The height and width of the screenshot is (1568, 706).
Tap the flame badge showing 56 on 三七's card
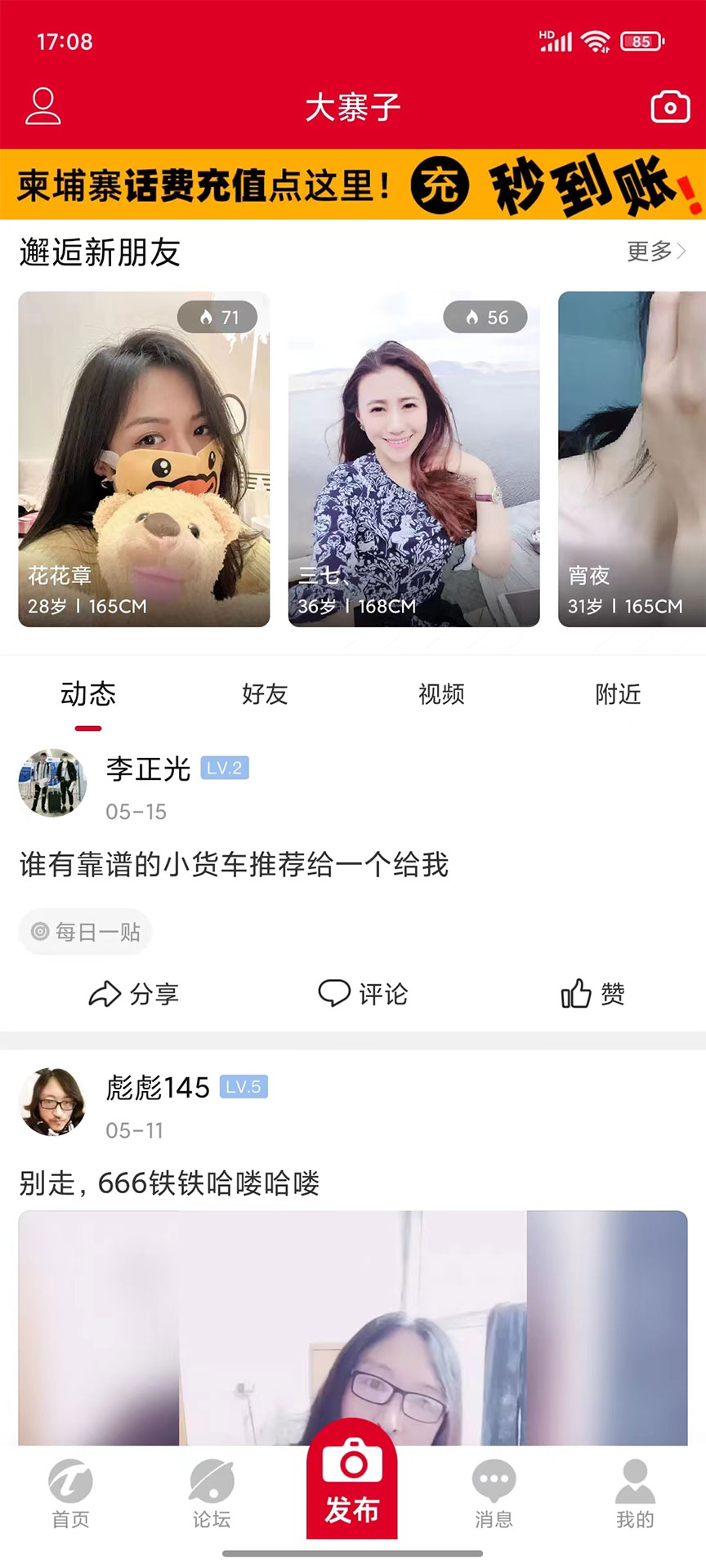tap(484, 318)
